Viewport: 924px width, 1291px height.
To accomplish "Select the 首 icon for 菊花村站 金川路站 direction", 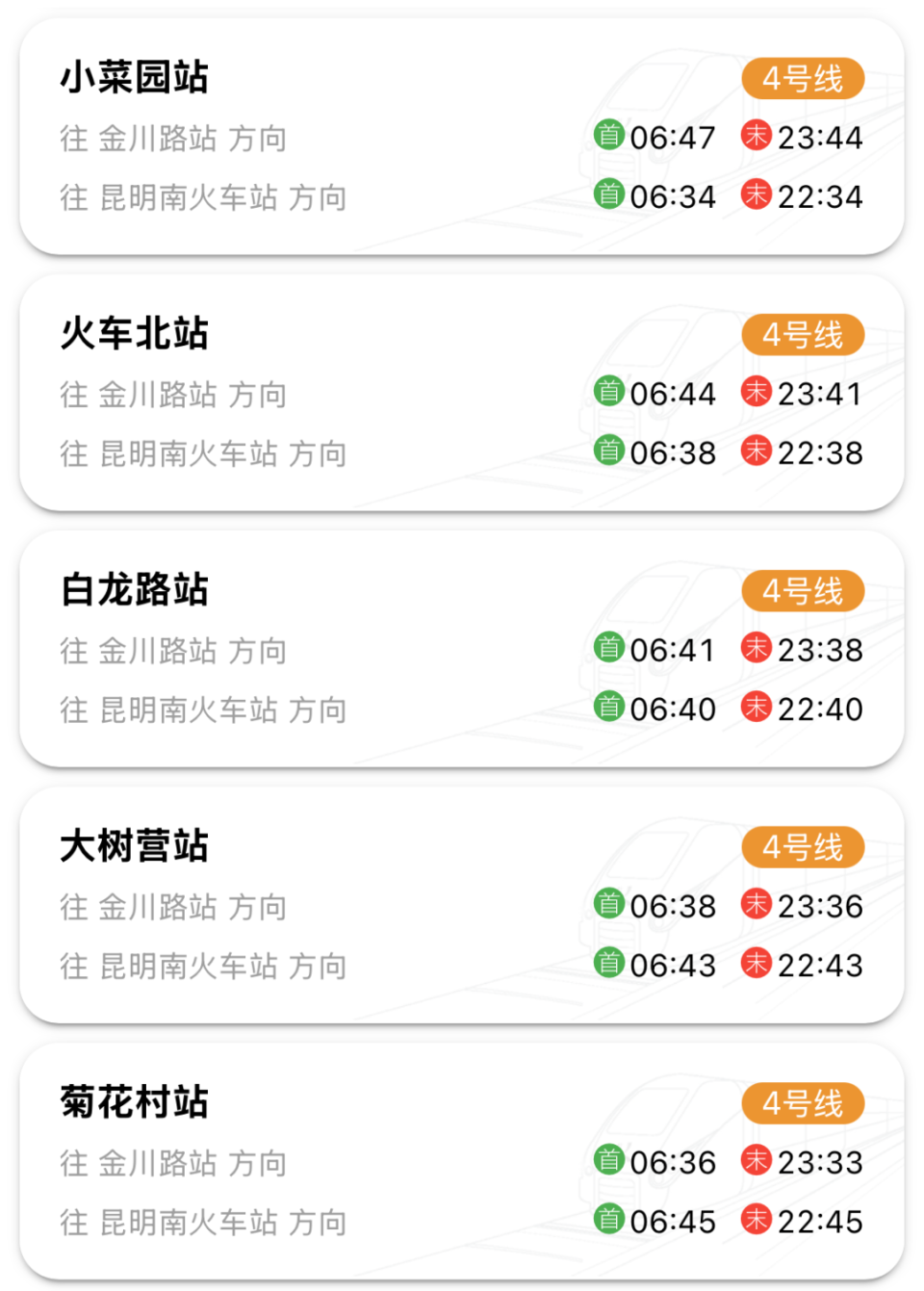I will pyautogui.click(x=607, y=1162).
